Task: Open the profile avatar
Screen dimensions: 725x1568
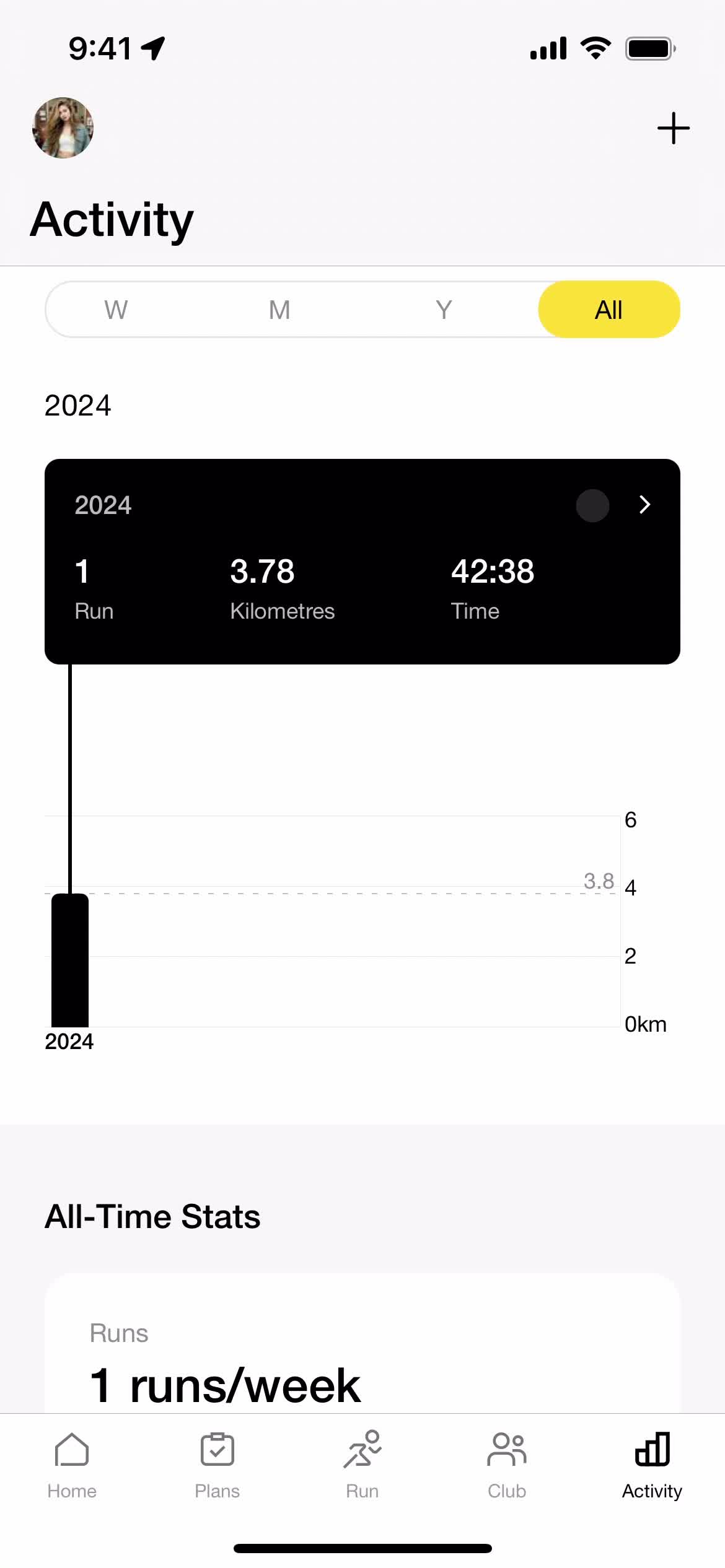Action: coord(63,128)
